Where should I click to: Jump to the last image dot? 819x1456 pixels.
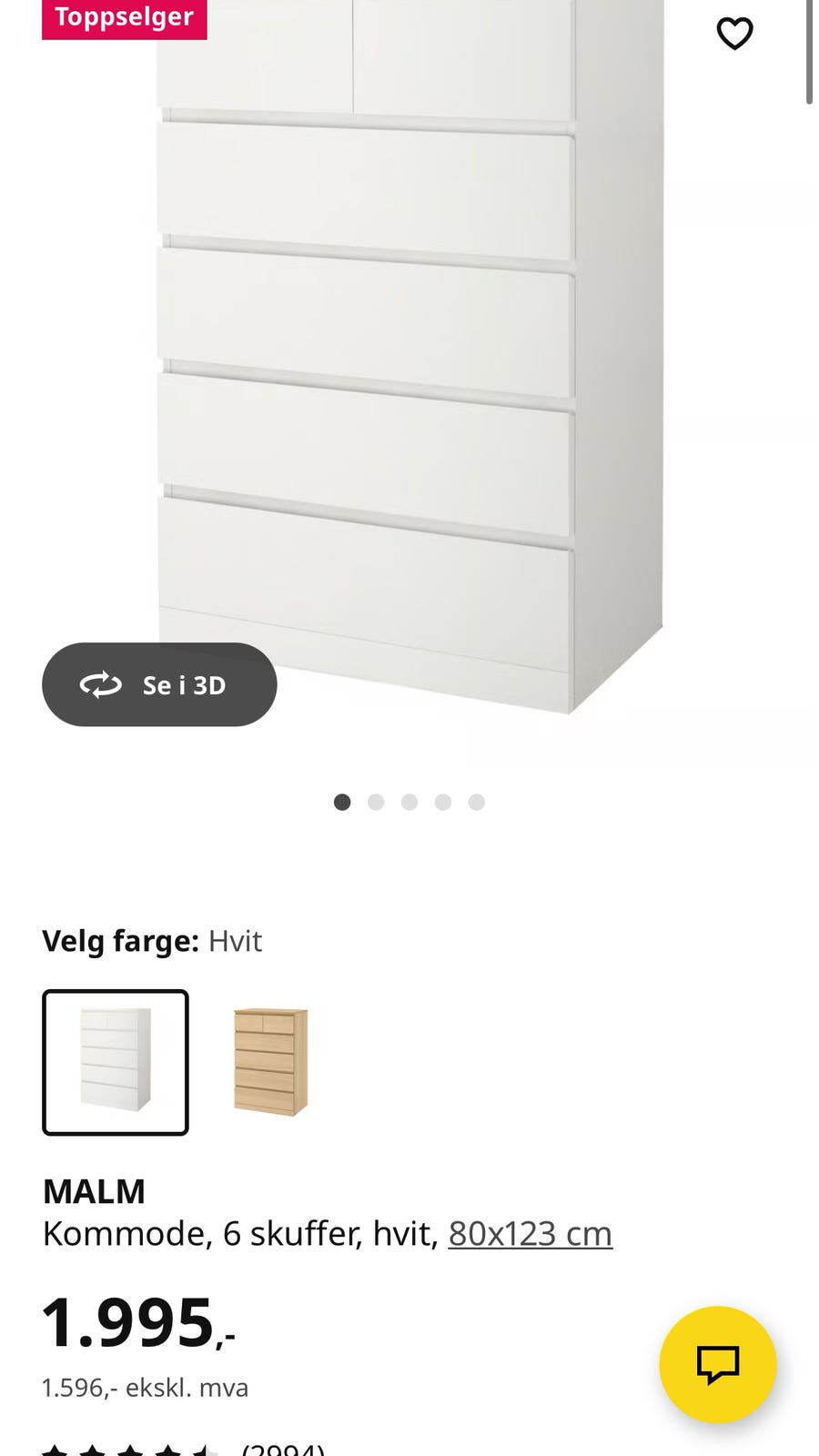477,802
